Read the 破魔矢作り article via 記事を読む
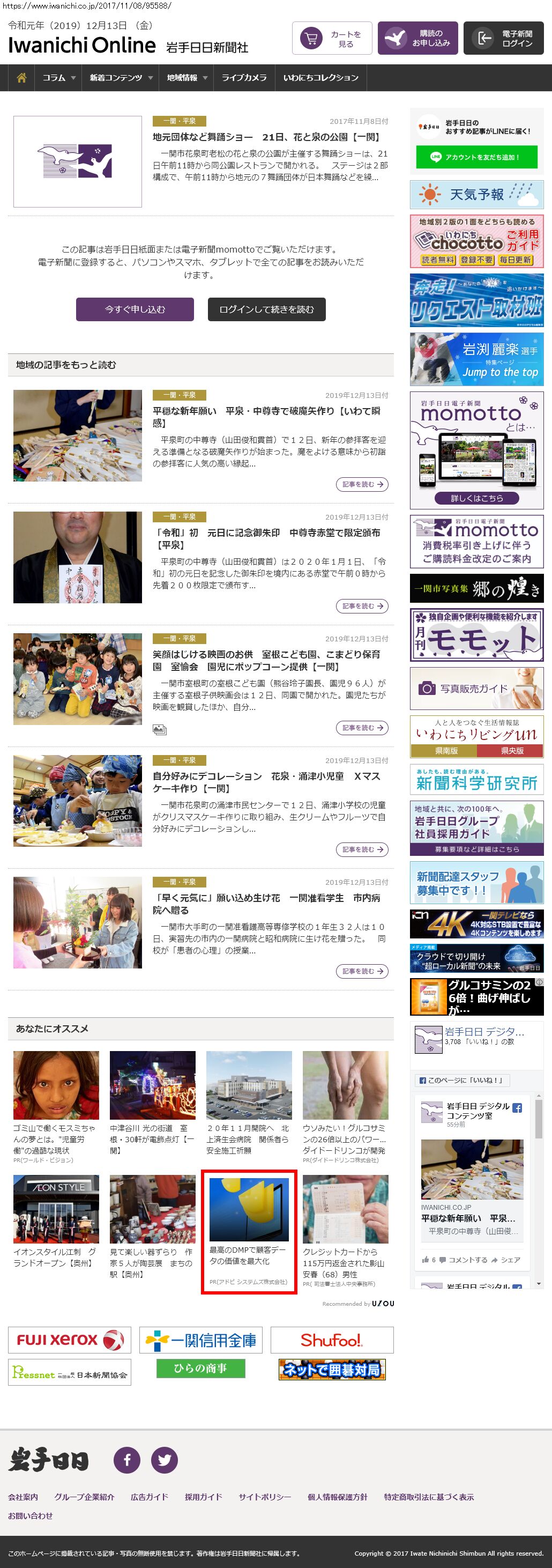Viewport: 552px width, 1568px height. (362, 485)
